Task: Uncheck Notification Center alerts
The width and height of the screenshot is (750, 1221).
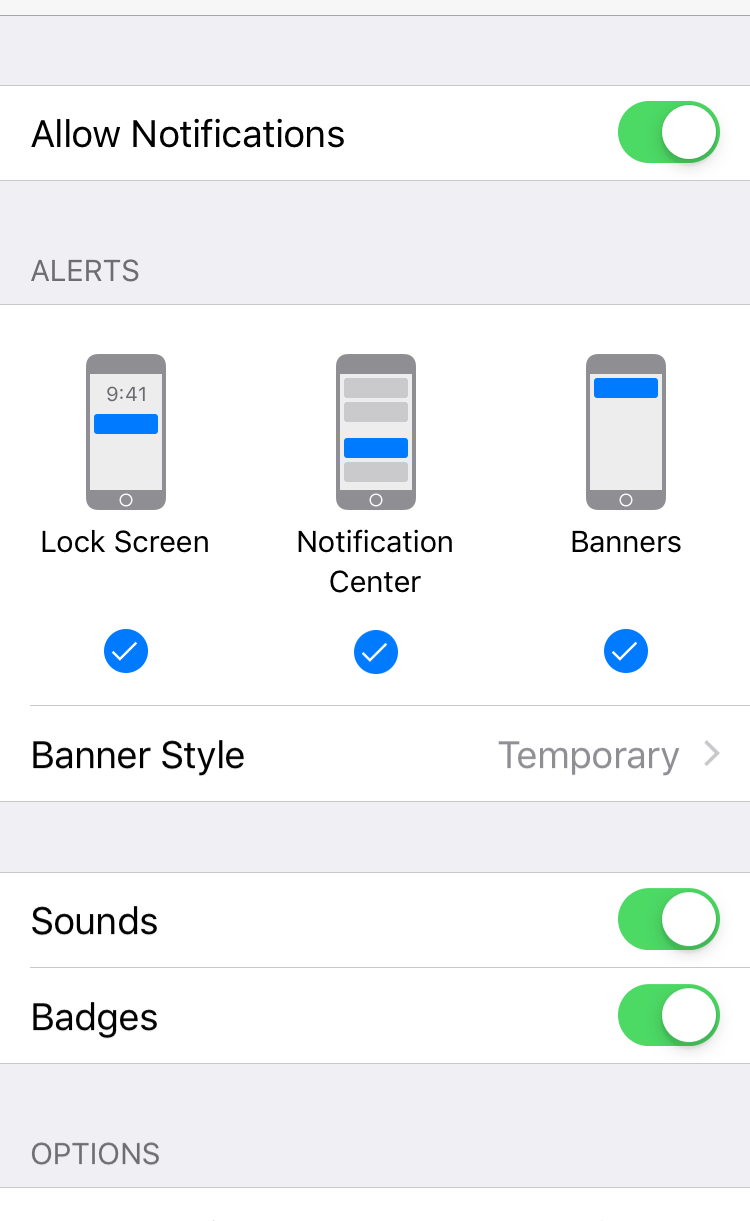Action: pos(375,652)
